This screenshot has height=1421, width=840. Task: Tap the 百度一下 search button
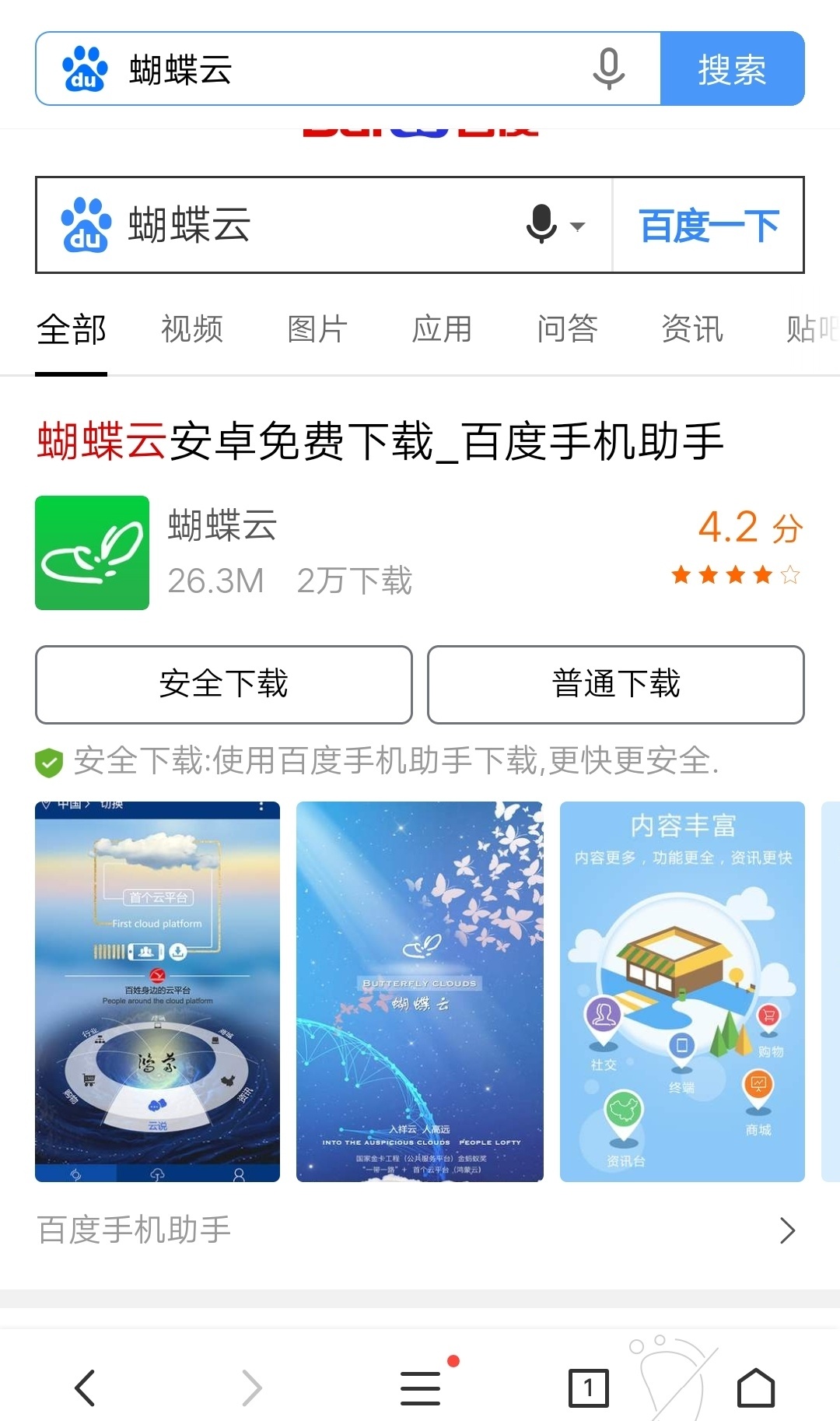[708, 226]
